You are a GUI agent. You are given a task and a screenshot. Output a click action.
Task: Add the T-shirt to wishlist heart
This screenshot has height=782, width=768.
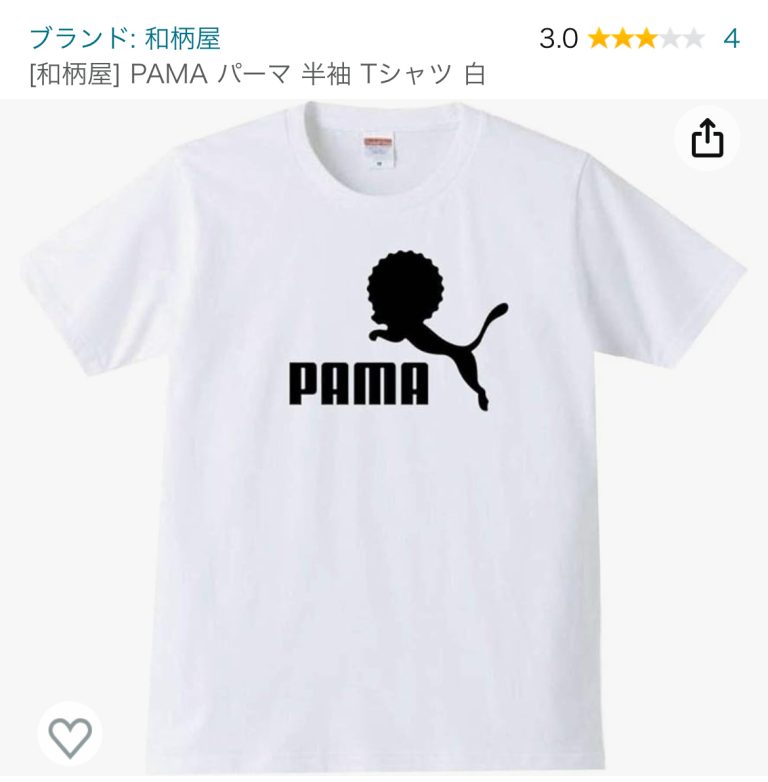[70, 736]
